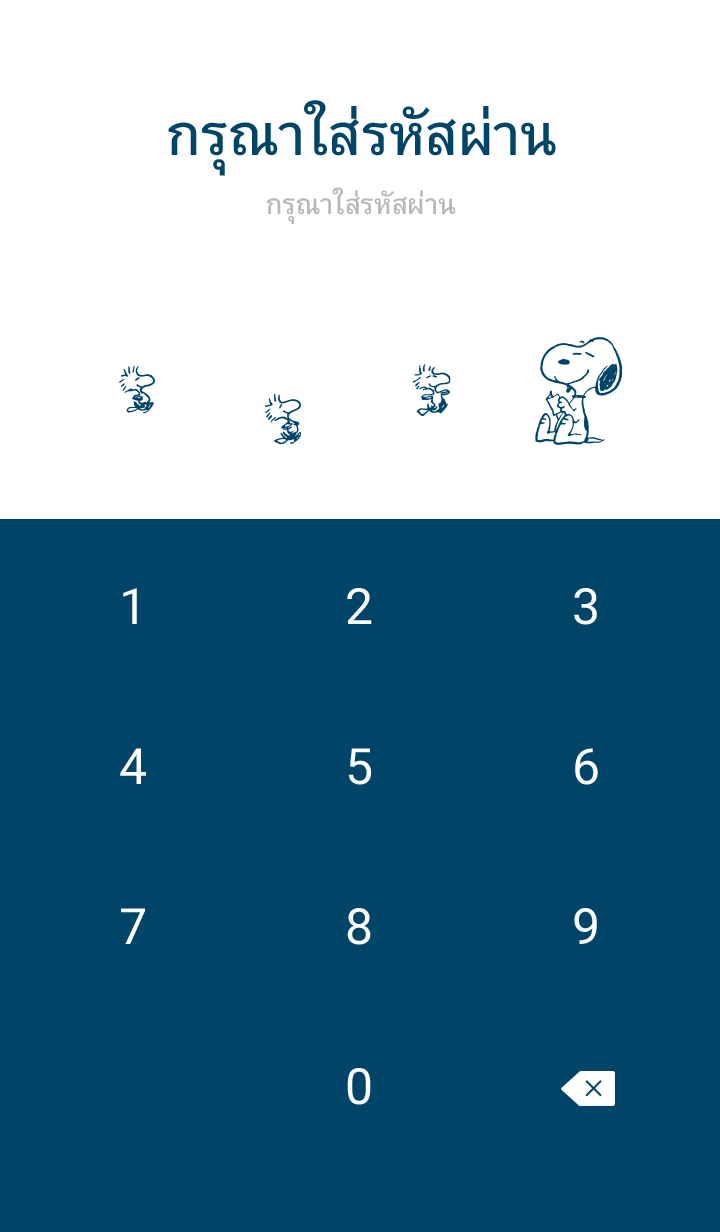Image resolution: width=720 pixels, height=1232 pixels.
Task: Enter digit 7 on the keypad
Action: pyautogui.click(x=133, y=927)
